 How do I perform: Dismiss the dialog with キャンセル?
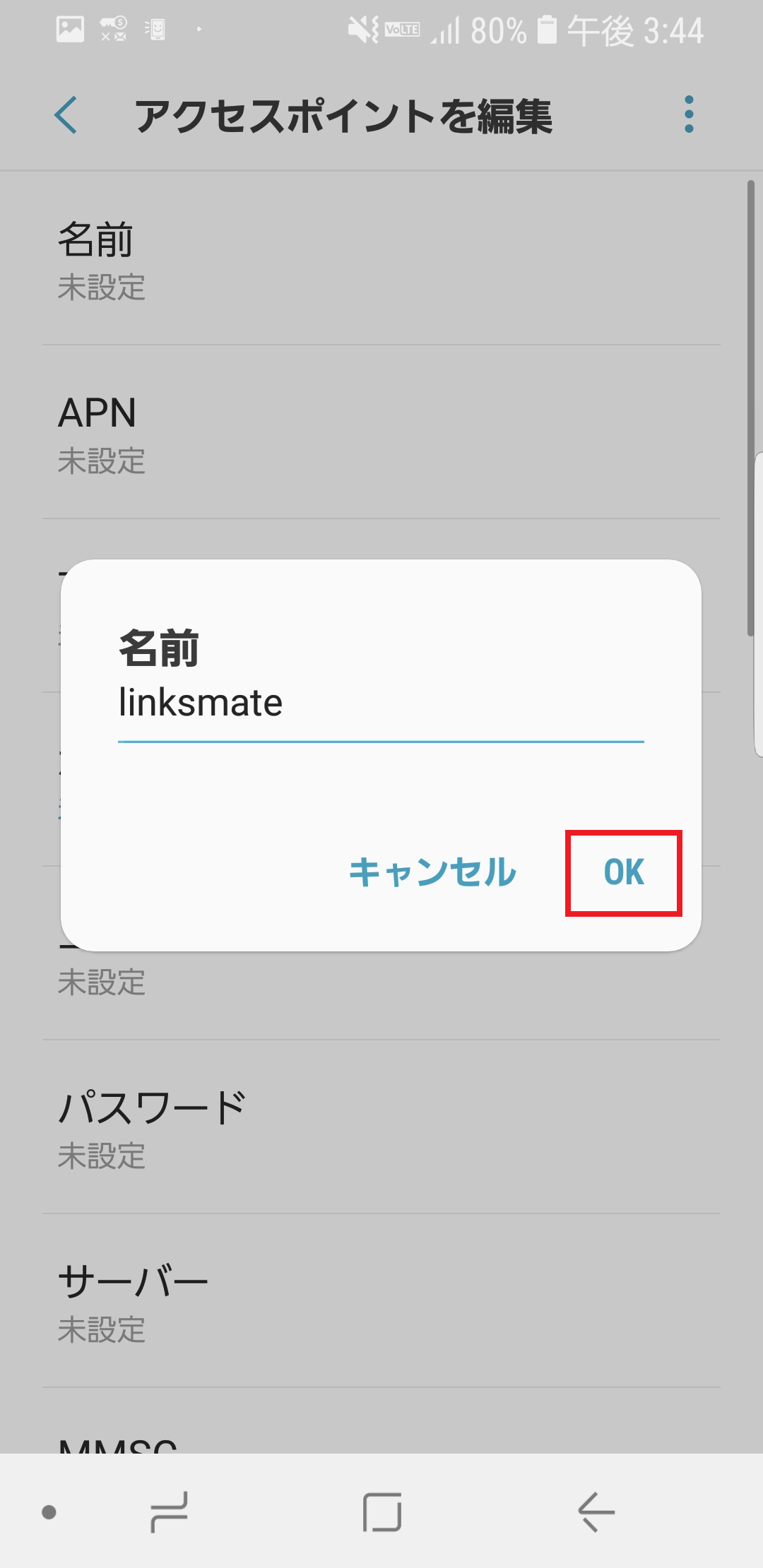(432, 873)
